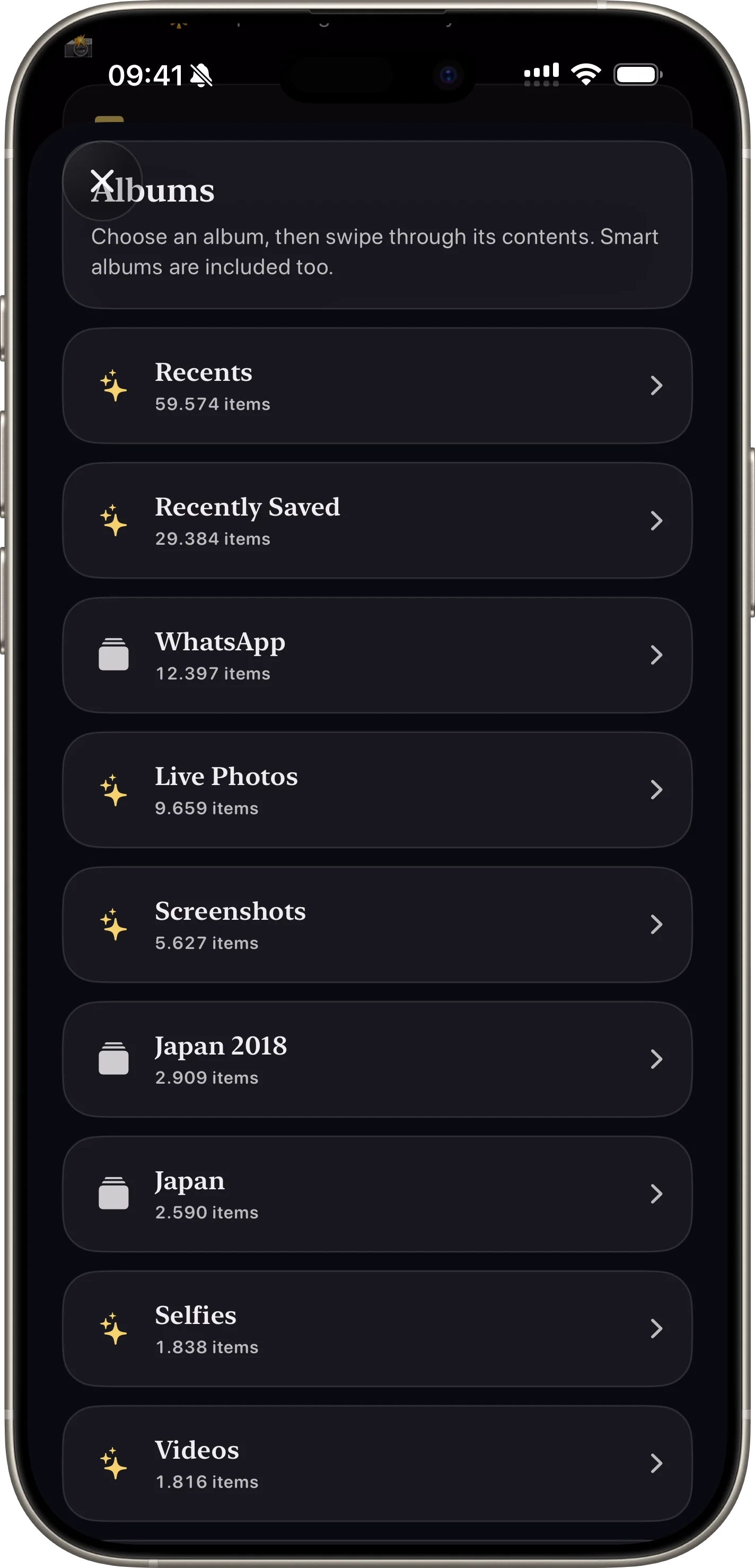Image resolution: width=755 pixels, height=1568 pixels.
Task: Browse the Live Photos album
Action: 376,790
